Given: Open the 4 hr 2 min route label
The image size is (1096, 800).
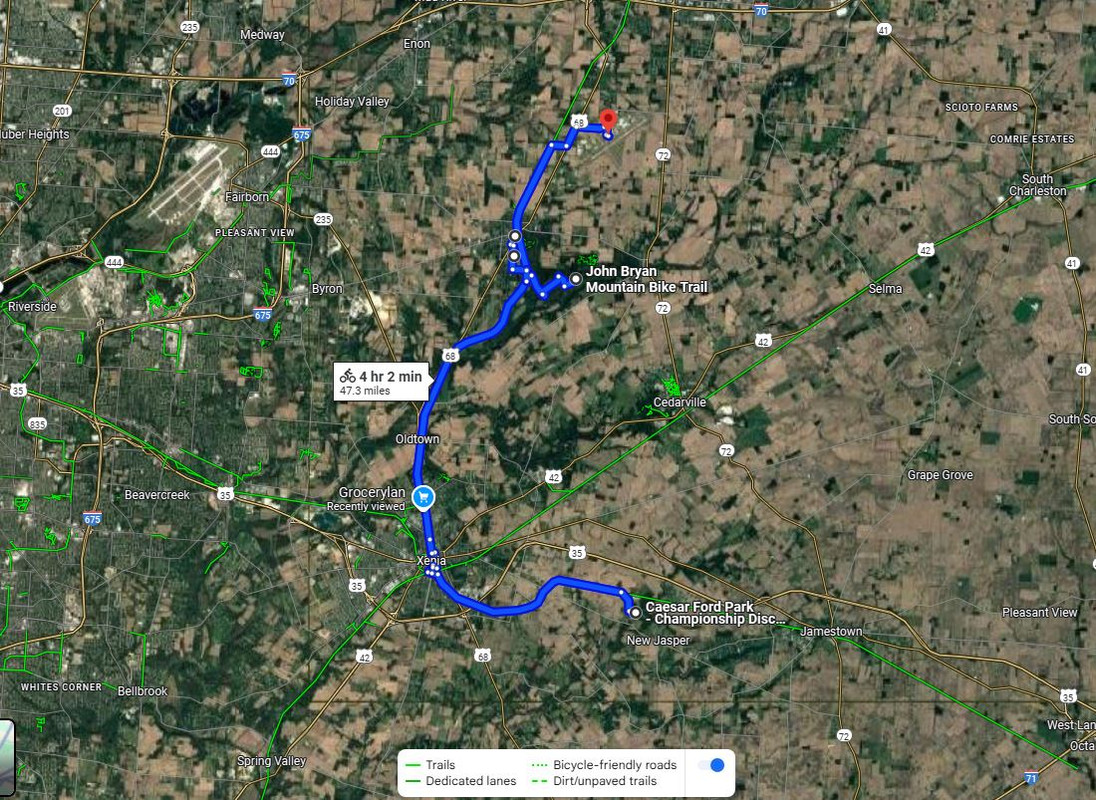Looking at the screenshot, I should pyautogui.click(x=383, y=383).
